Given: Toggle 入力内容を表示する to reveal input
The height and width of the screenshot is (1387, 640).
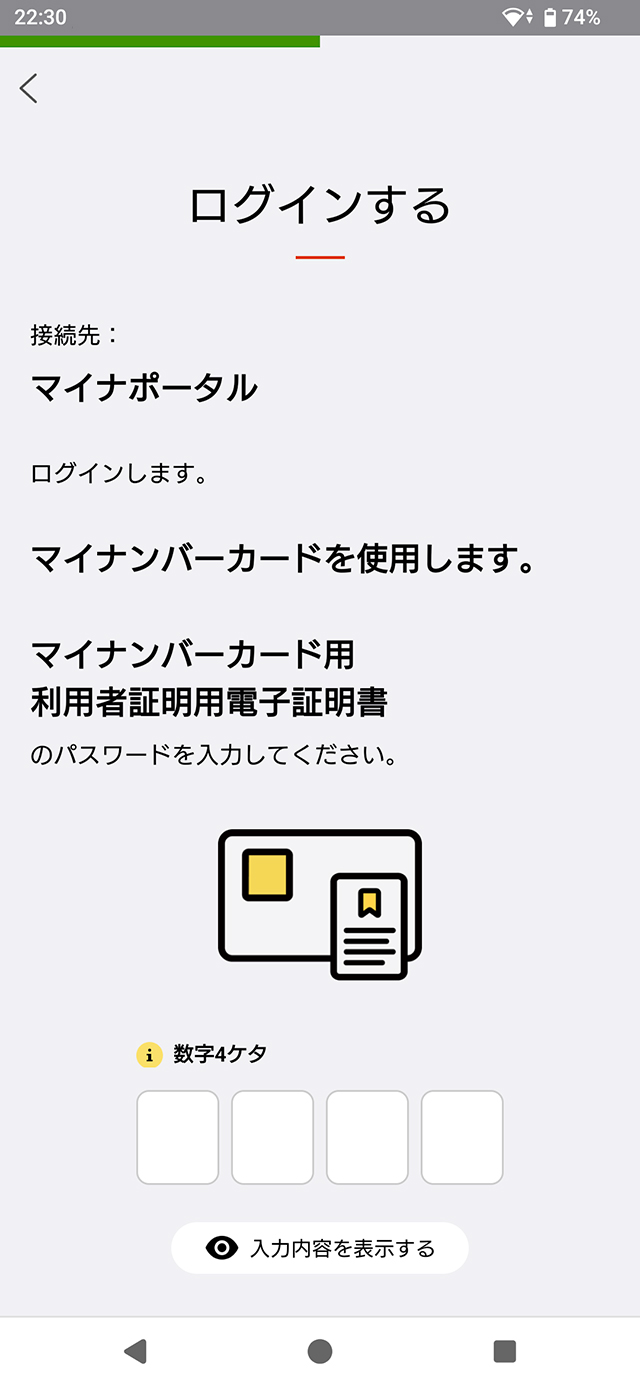Looking at the screenshot, I should [x=320, y=1247].
